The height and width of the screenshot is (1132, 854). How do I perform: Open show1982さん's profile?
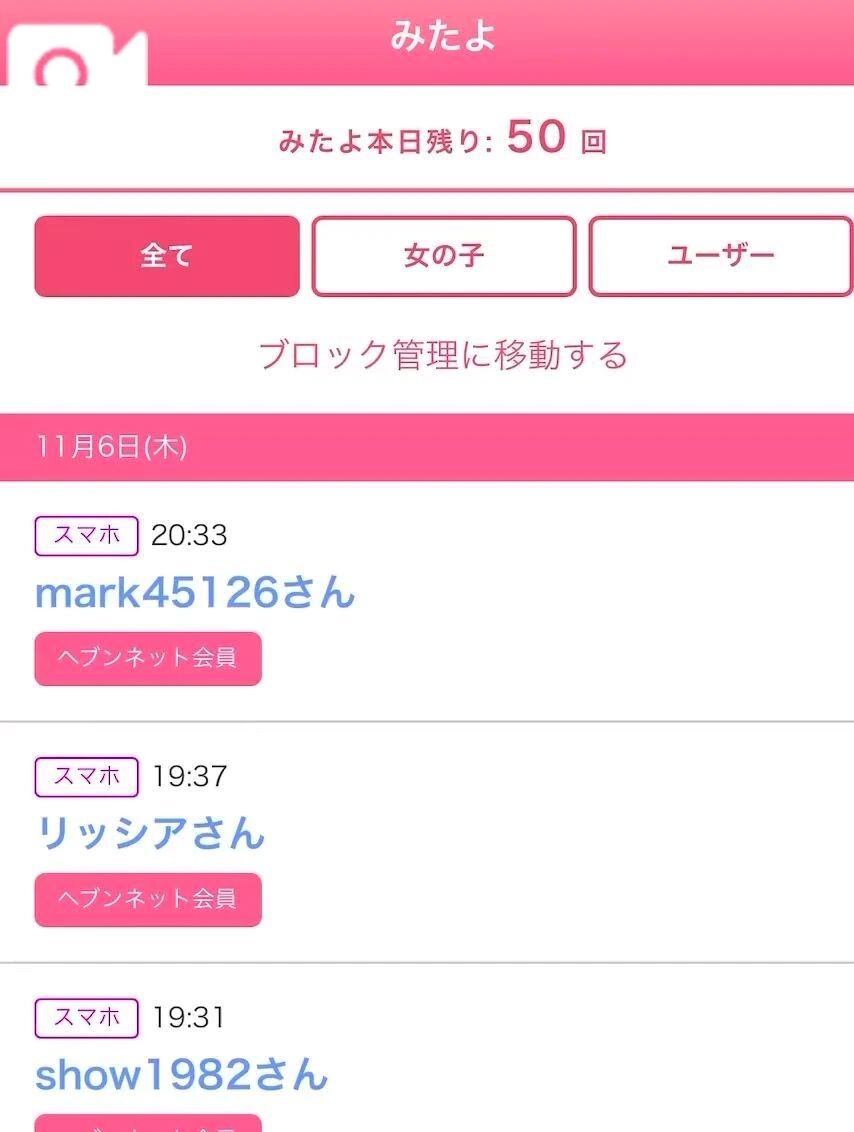coord(183,1076)
